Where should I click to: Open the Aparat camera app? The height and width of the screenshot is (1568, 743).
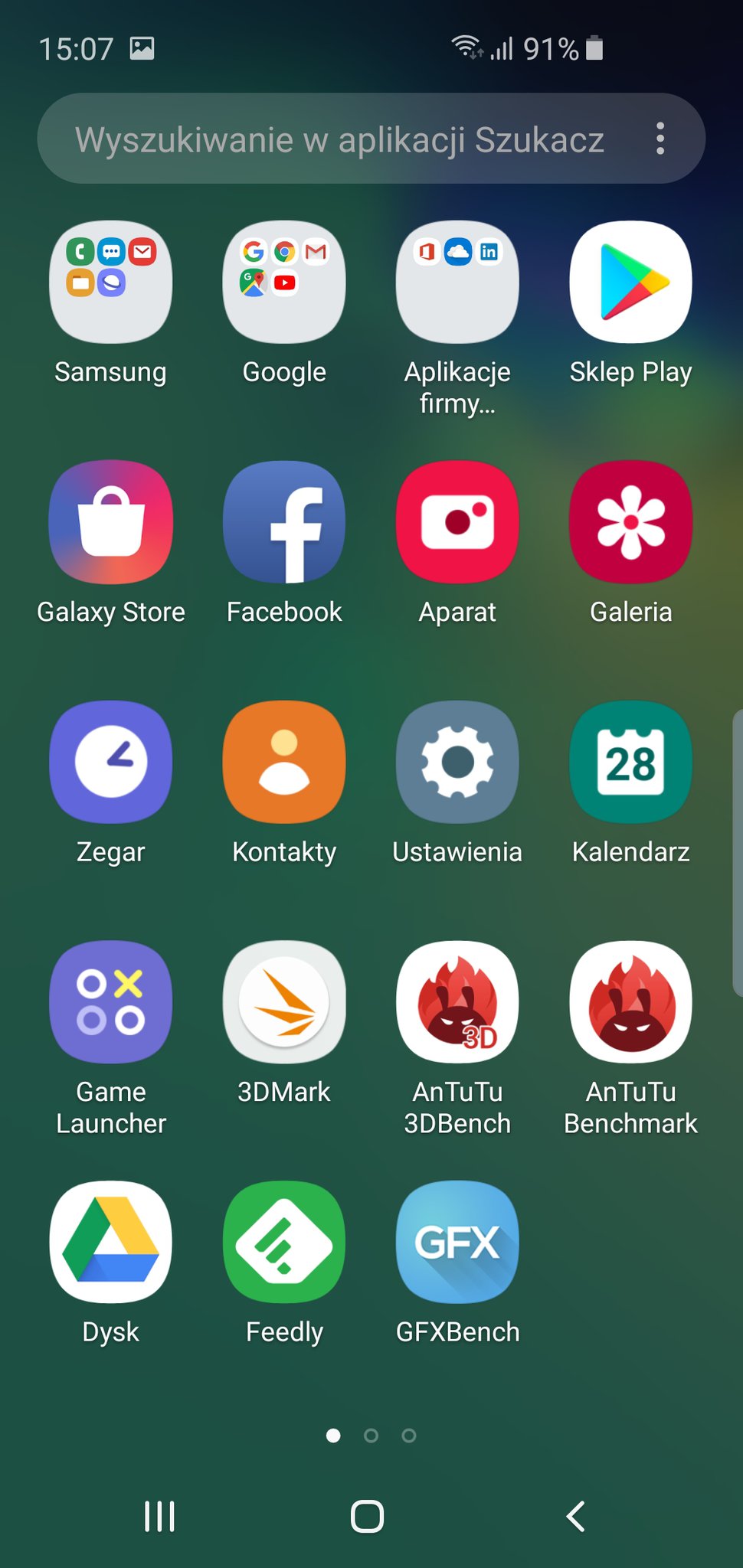point(457,522)
